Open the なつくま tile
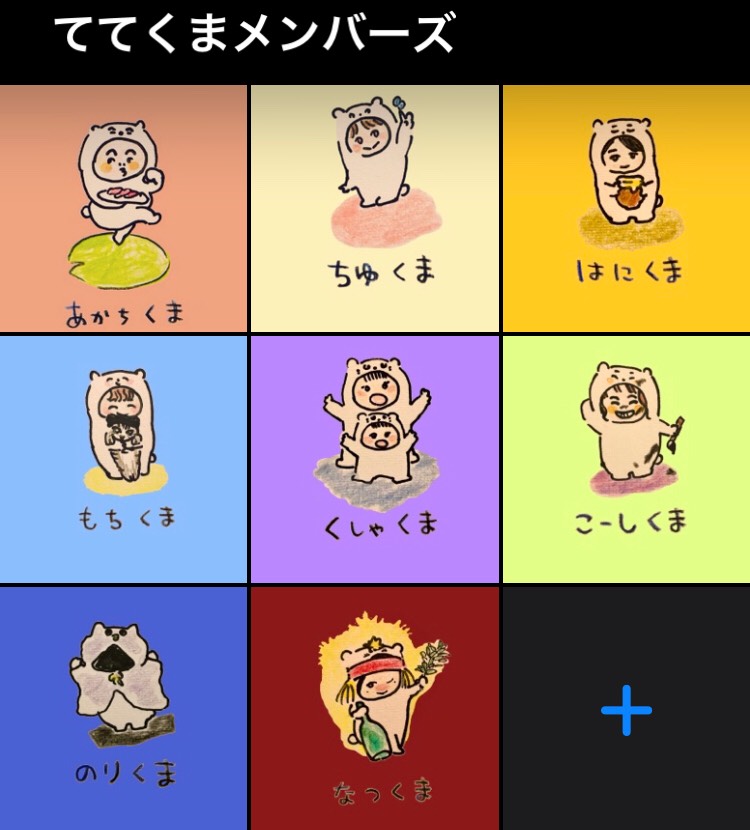 [374, 707]
